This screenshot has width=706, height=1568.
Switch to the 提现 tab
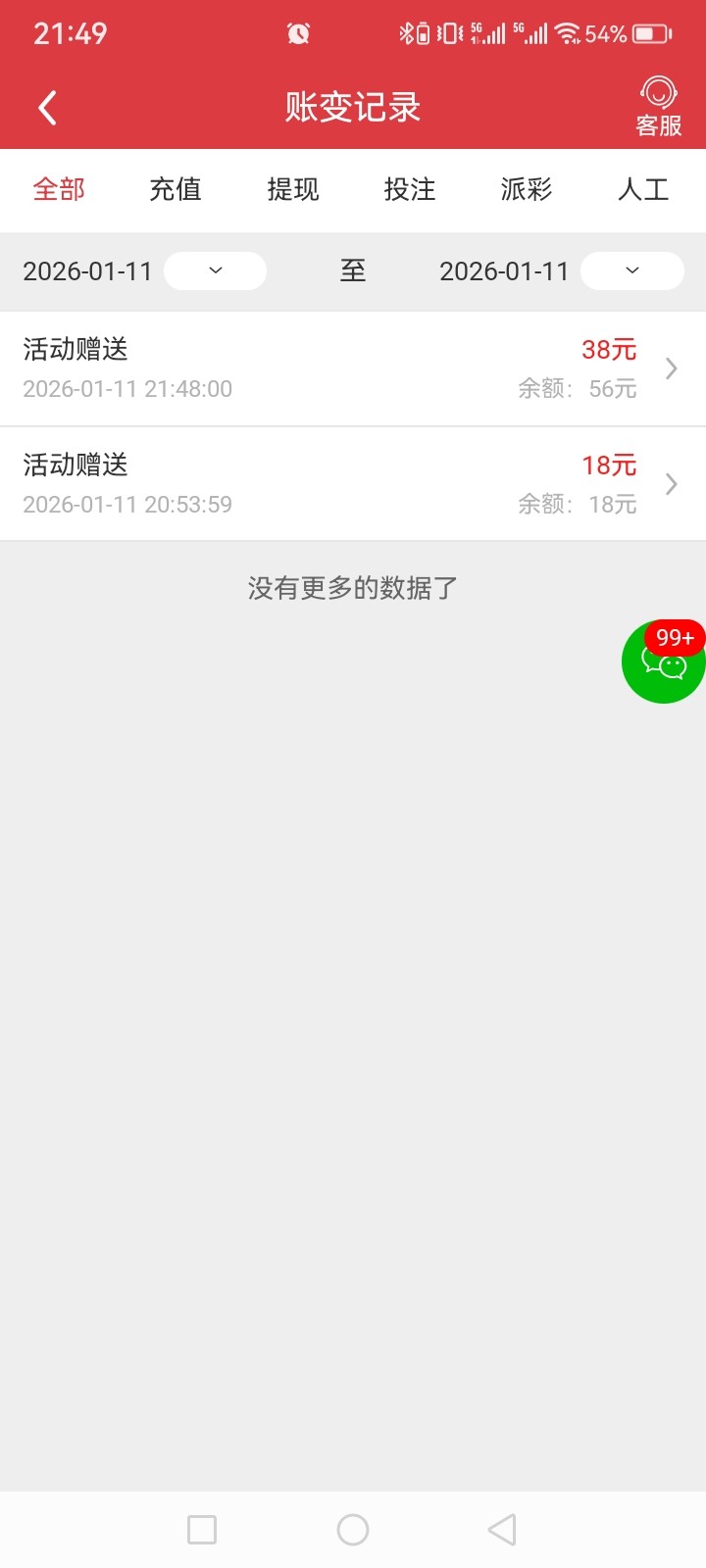click(x=292, y=189)
